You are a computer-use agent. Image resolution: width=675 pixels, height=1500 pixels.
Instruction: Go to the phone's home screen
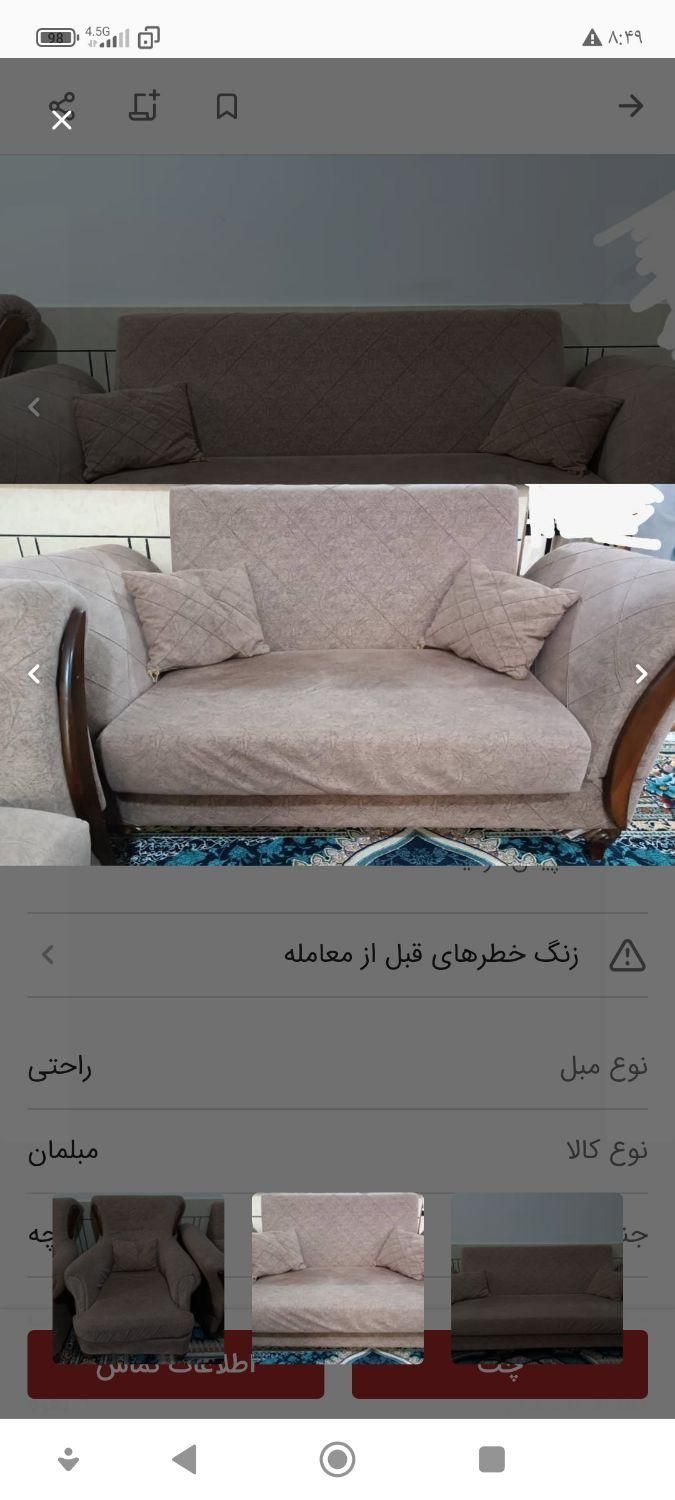(337, 1459)
